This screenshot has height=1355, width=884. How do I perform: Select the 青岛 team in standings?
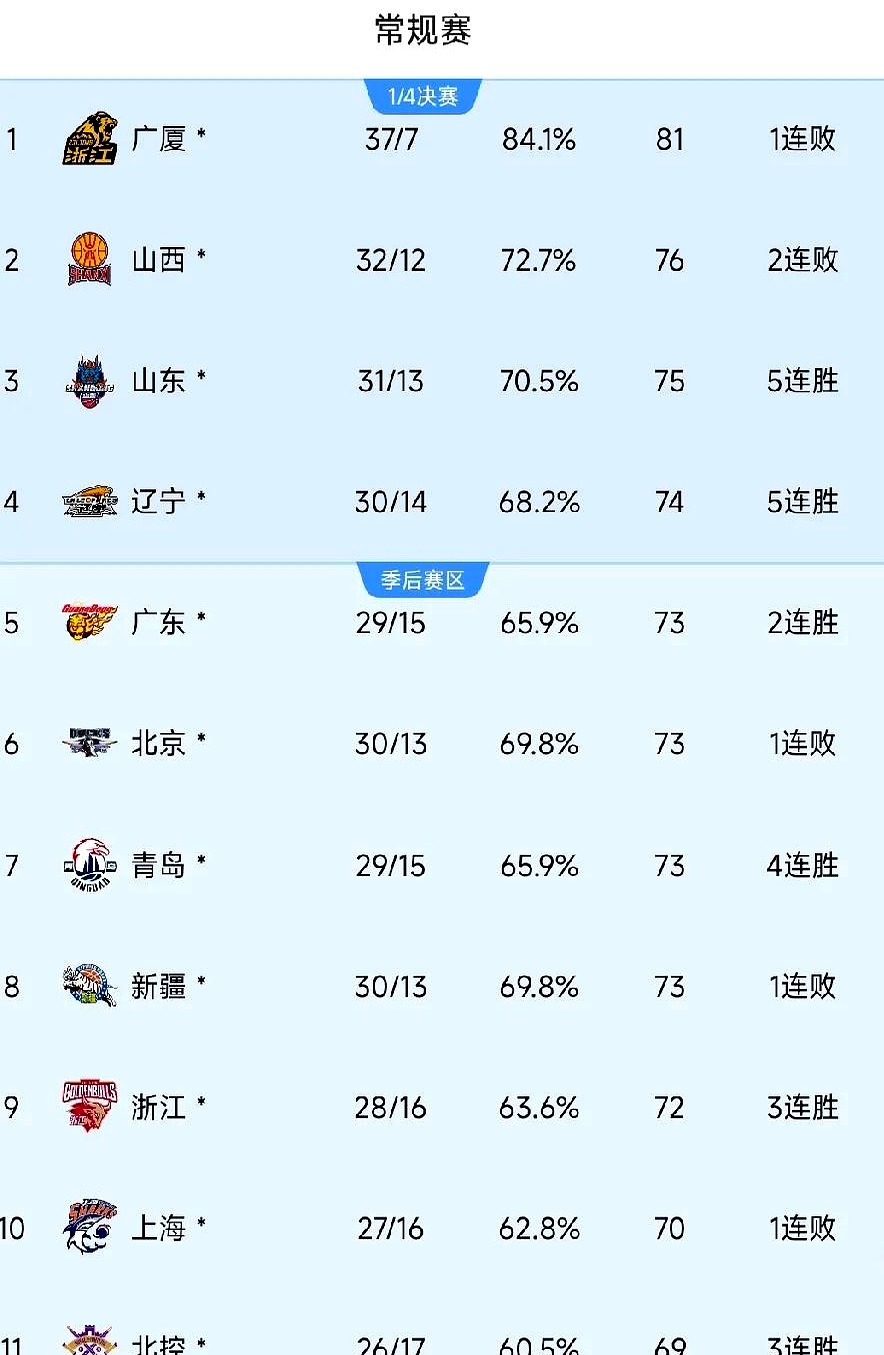[x=159, y=865]
